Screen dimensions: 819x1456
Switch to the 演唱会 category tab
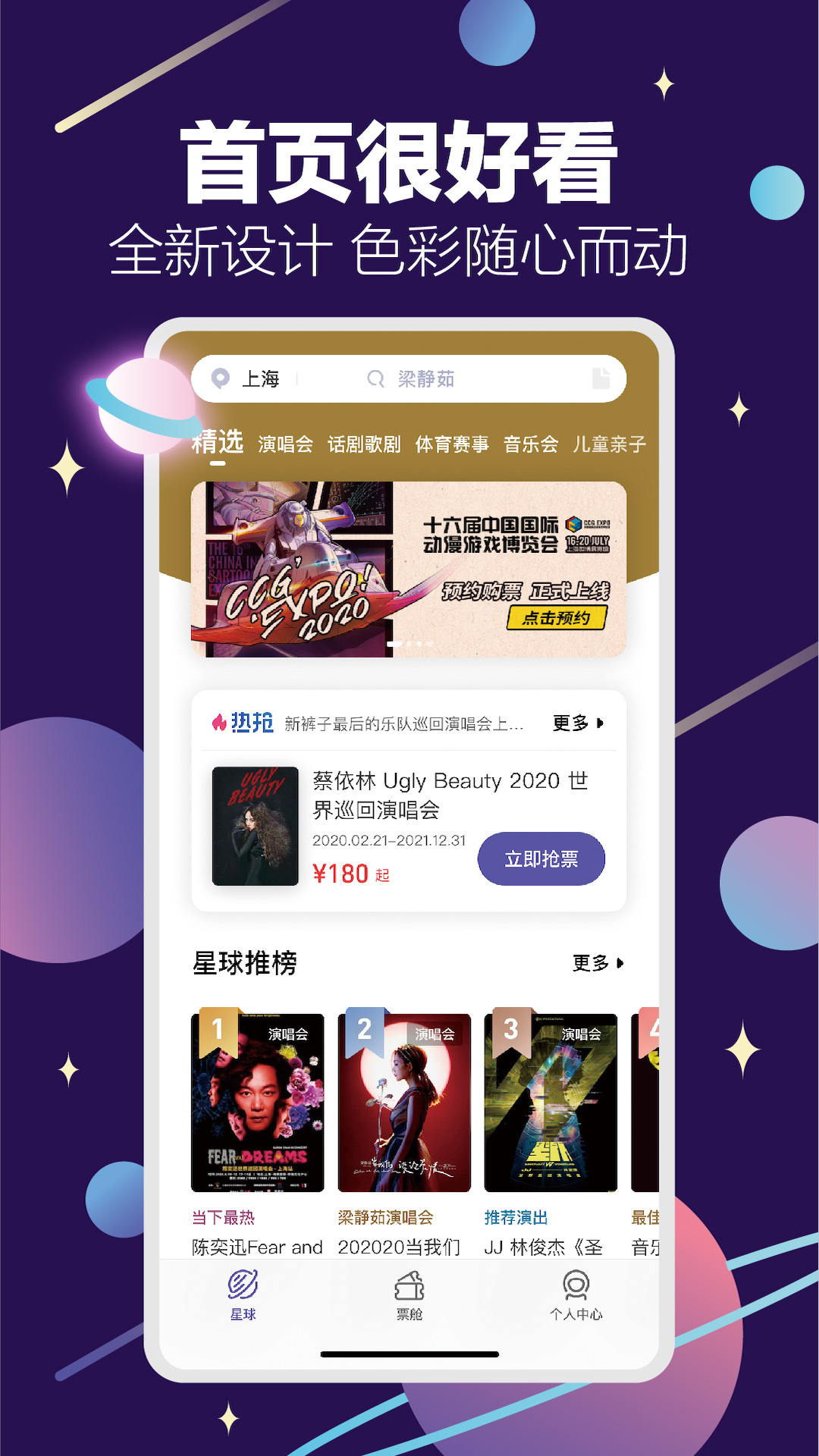click(x=284, y=444)
